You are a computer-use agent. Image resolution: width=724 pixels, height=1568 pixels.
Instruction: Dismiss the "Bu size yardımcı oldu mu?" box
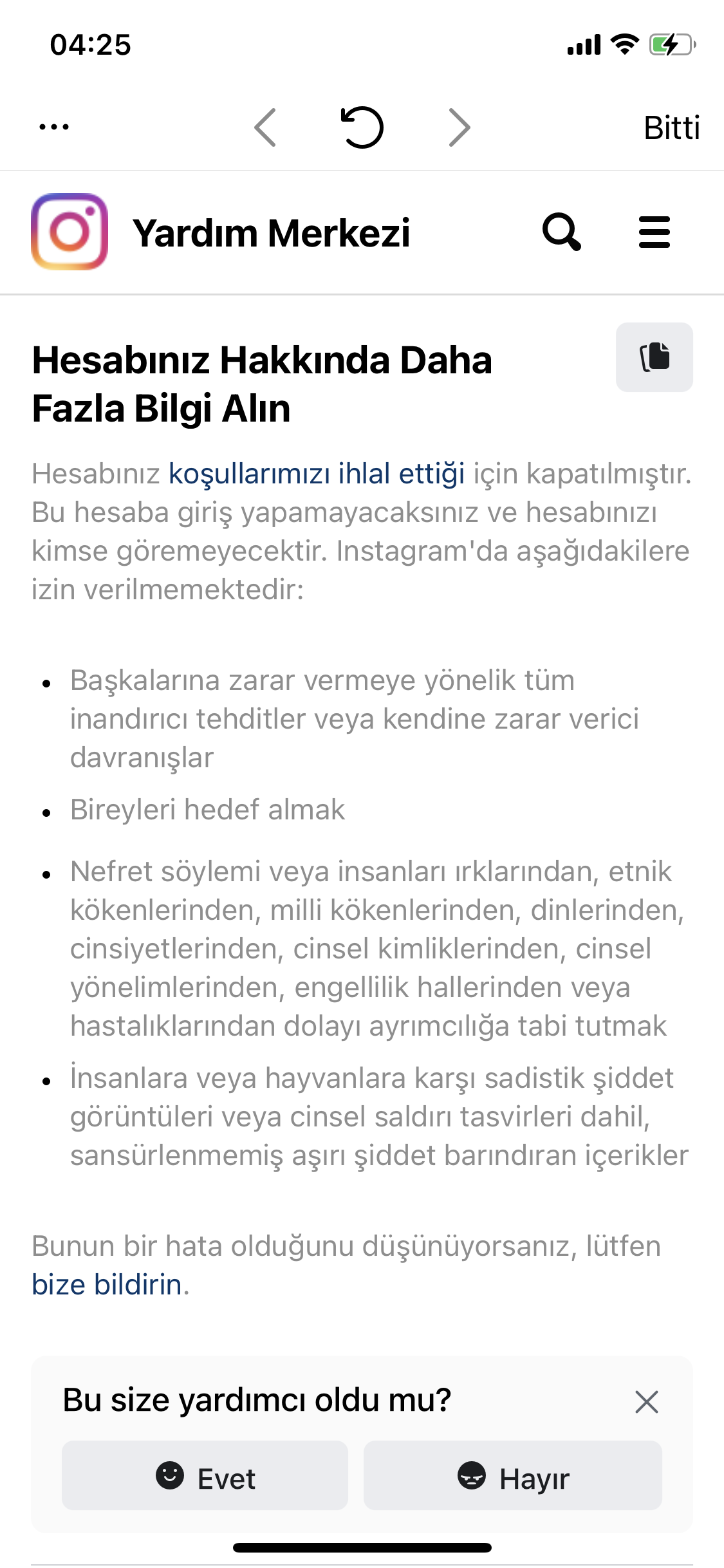point(647,1401)
